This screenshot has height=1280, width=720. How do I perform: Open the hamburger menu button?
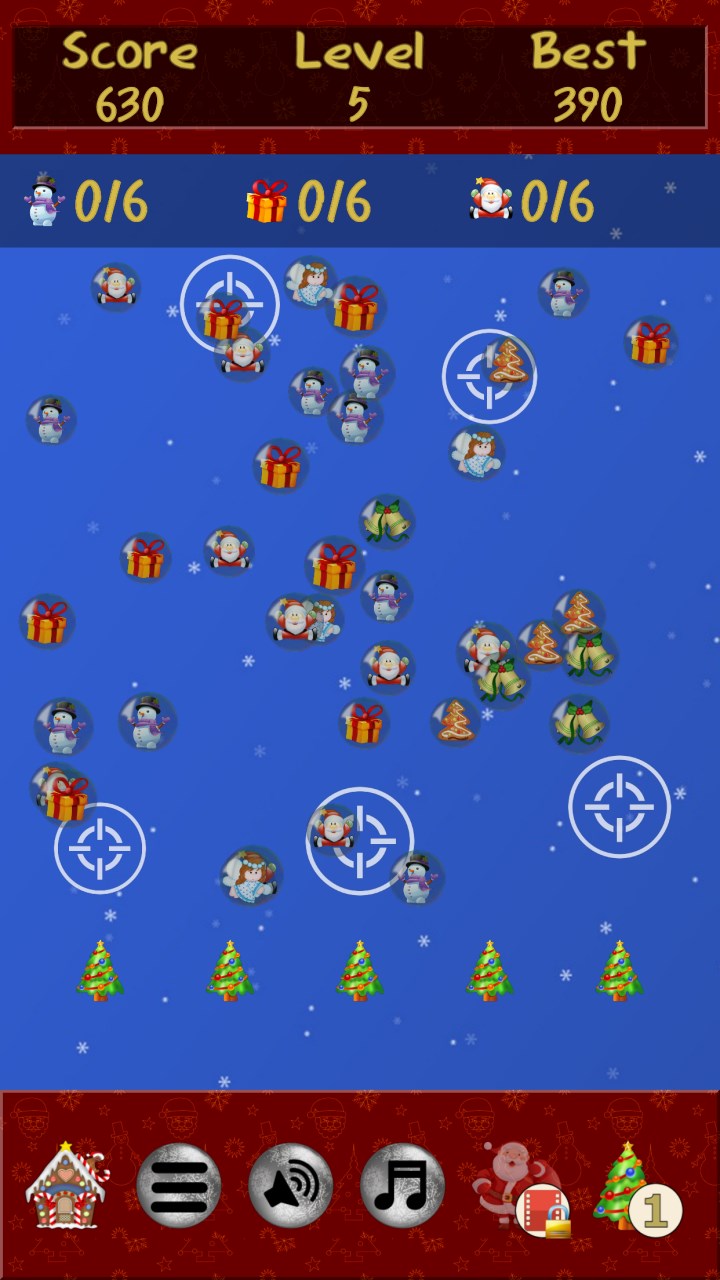point(178,1186)
